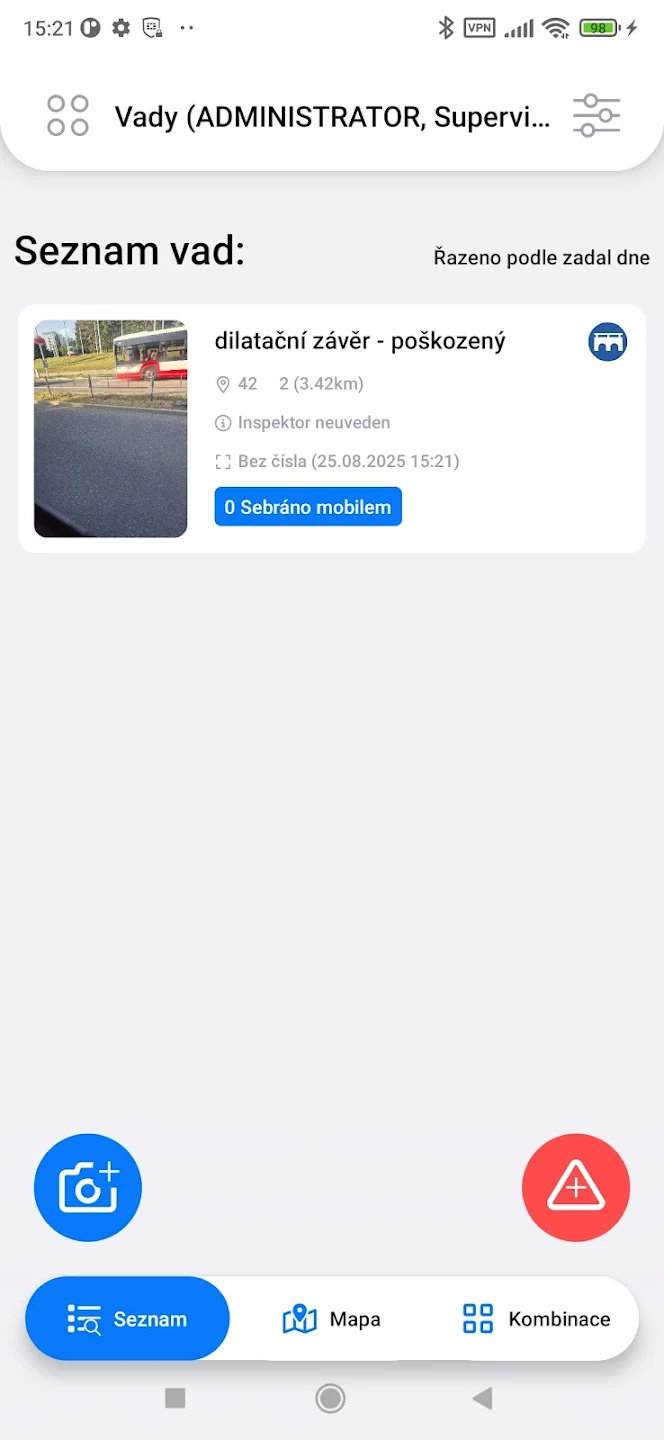
Task: Open the four-circle menu icon
Action: coord(68,116)
